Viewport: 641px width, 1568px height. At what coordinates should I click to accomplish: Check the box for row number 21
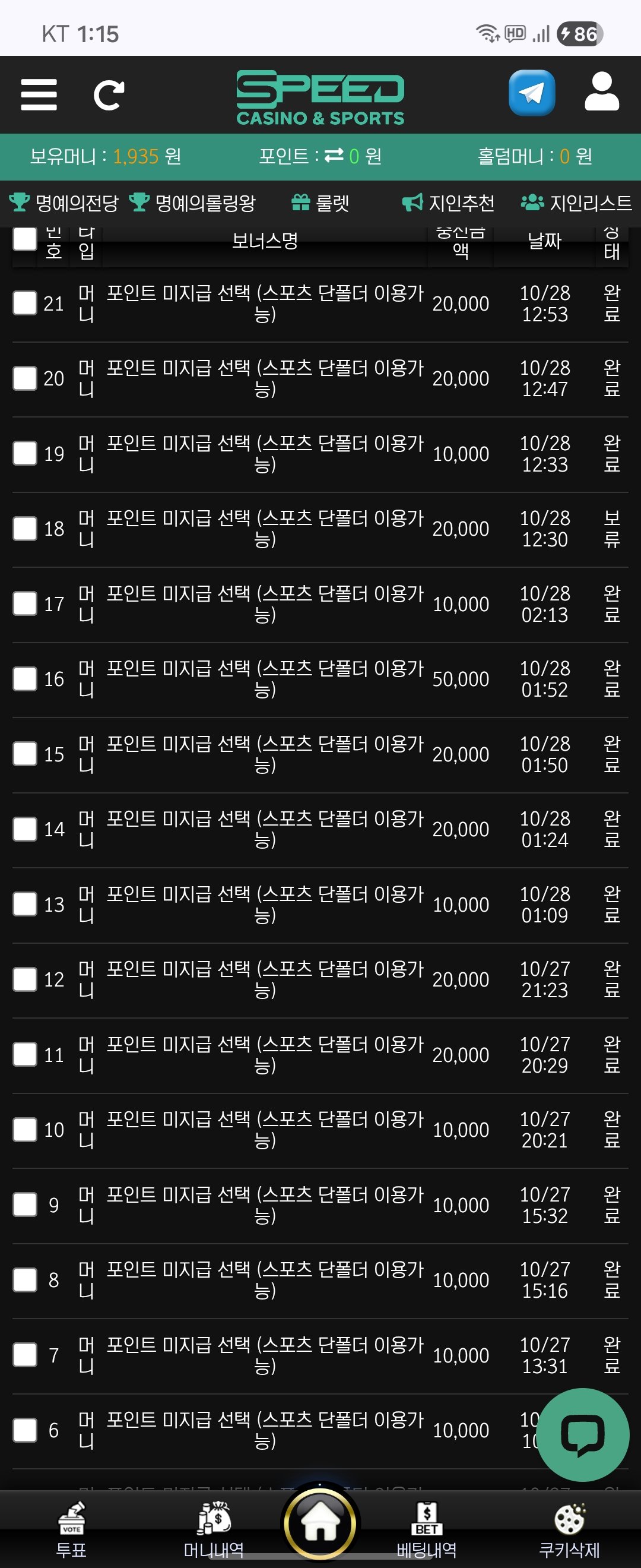25,302
